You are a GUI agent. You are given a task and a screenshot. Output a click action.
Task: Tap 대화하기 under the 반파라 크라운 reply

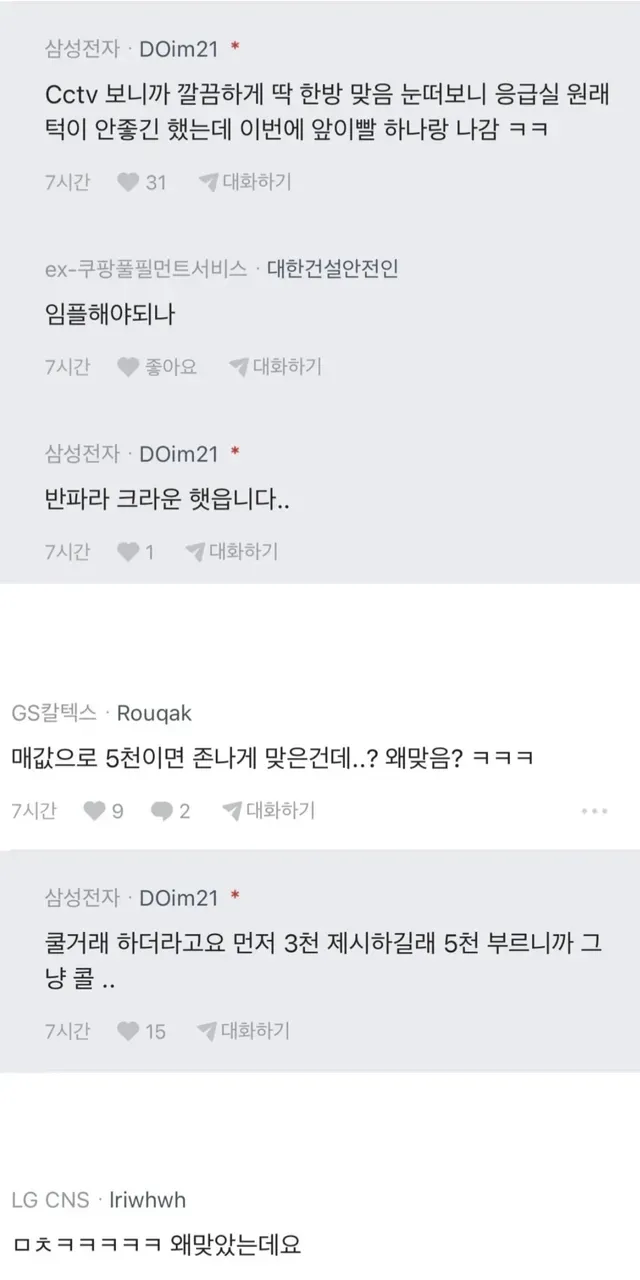click(232, 551)
